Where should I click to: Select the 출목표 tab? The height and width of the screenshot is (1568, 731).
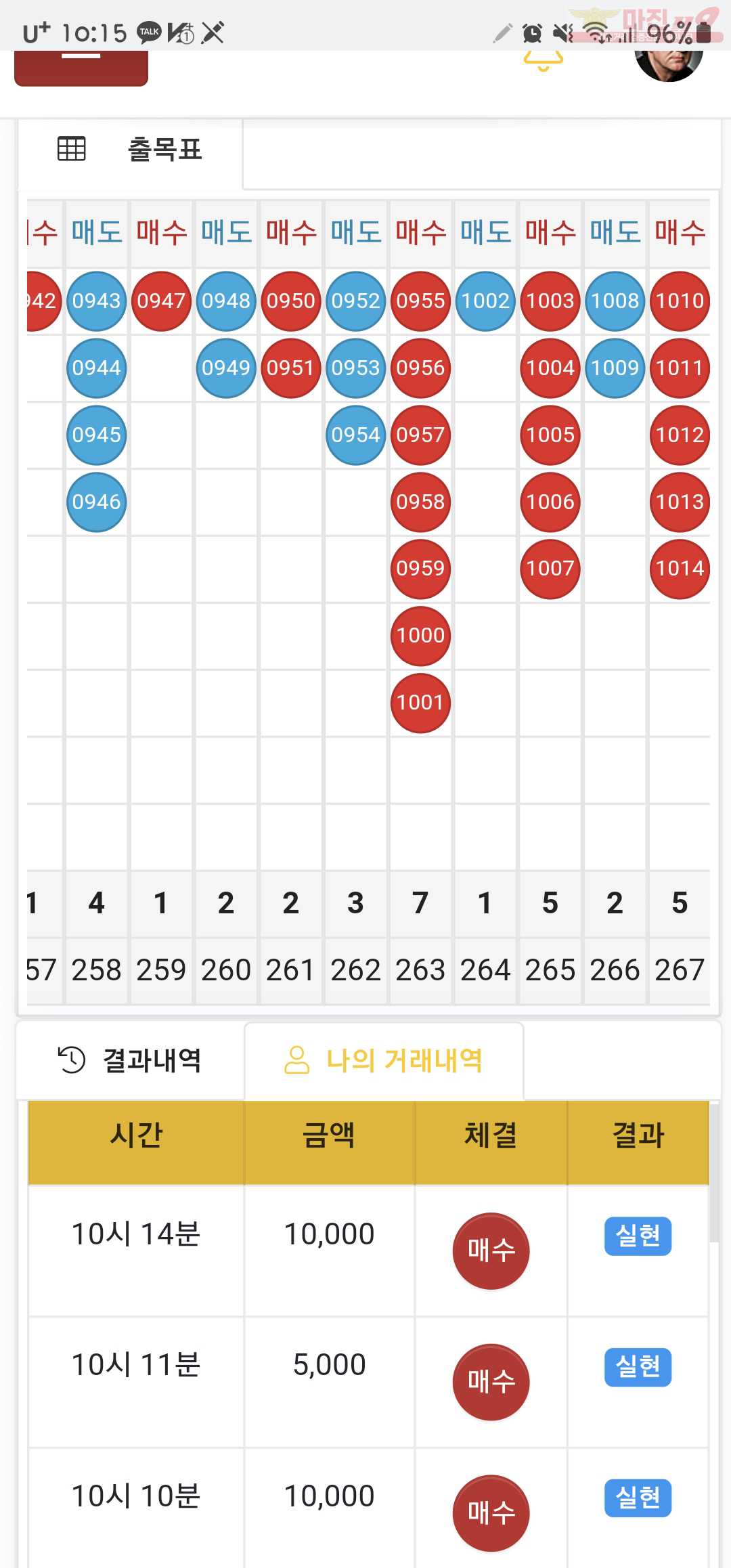tap(130, 150)
